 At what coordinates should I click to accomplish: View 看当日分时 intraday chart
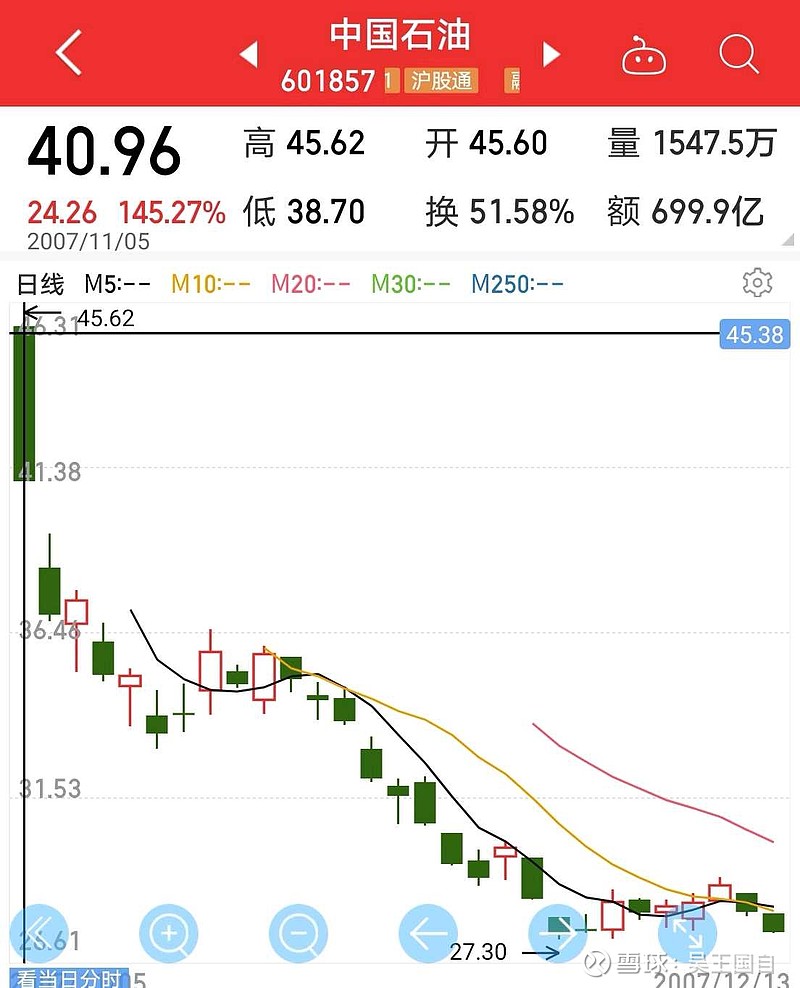[x=70, y=979]
